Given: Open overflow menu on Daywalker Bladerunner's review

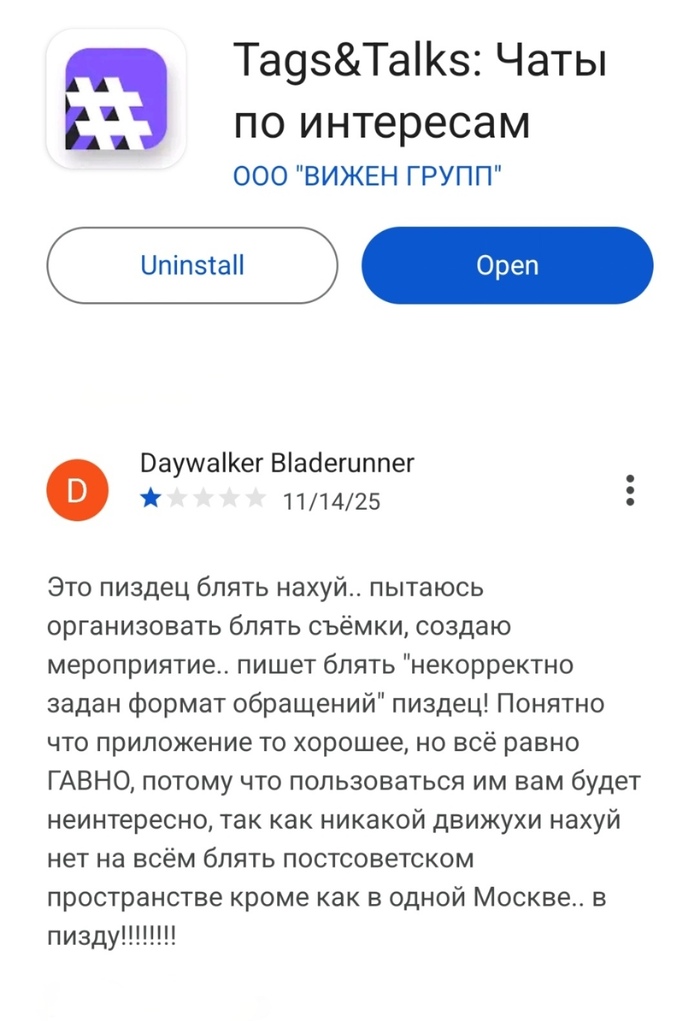Looking at the screenshot, I should 629,491.
